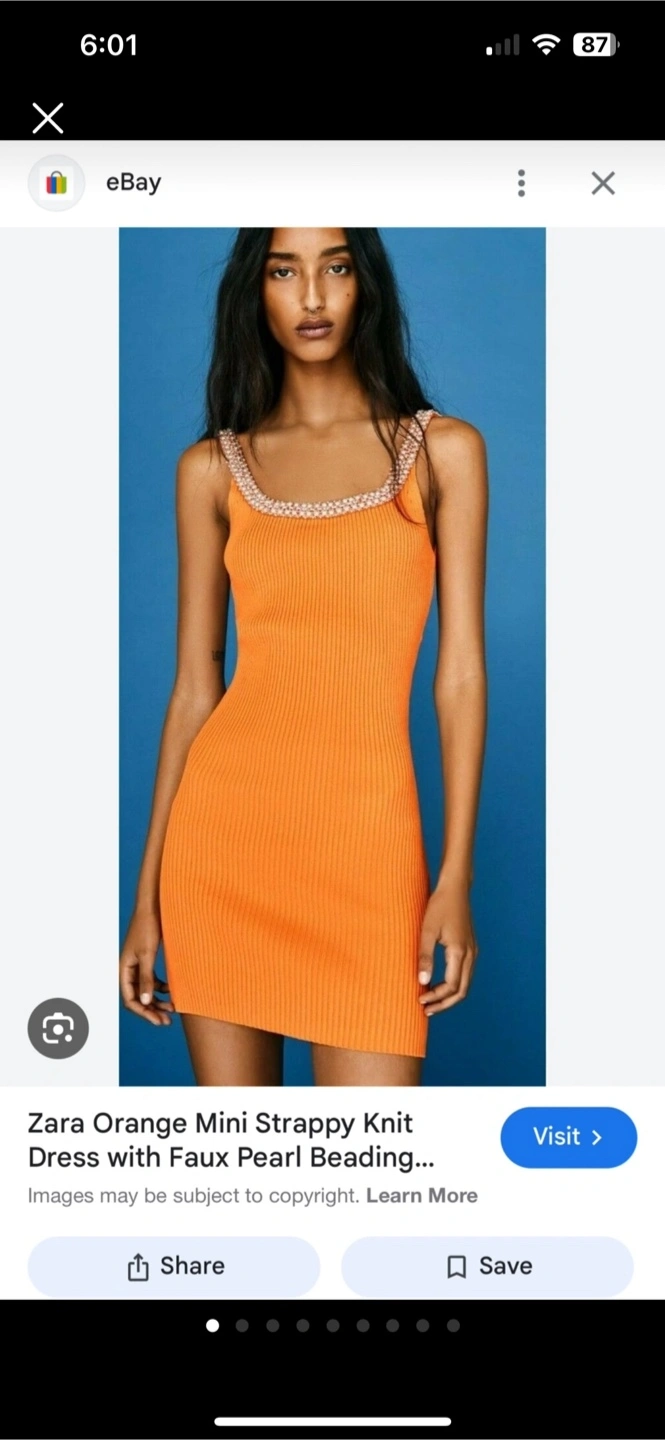Close the viewer with the white X

pyautogui.click(x=47, y=118)
